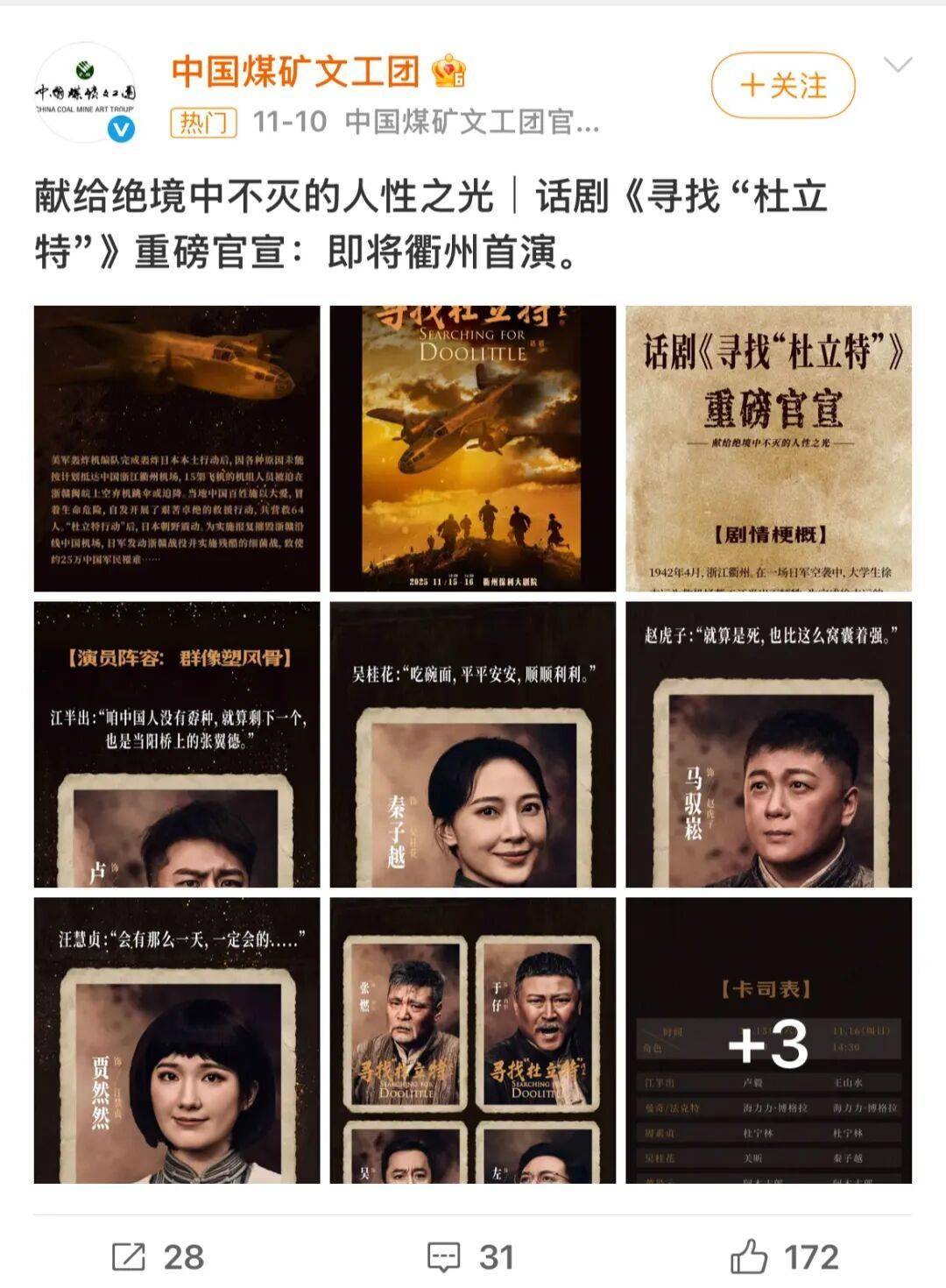This screenshot has height=1288, width=946.
Task: Follow the account with +关注
Action: (x=783, y=86)
